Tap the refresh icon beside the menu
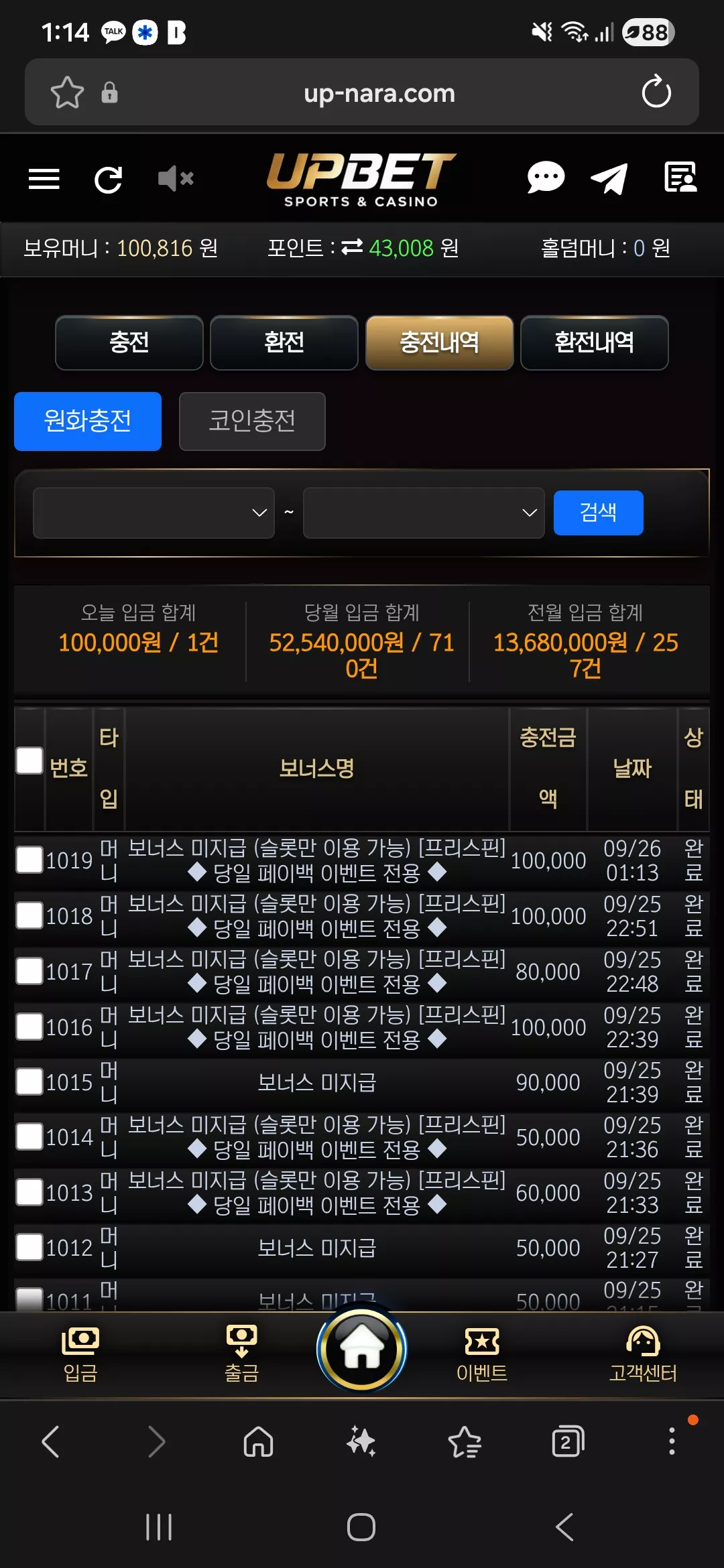724x1568 pixels. (x=108, y=179)
